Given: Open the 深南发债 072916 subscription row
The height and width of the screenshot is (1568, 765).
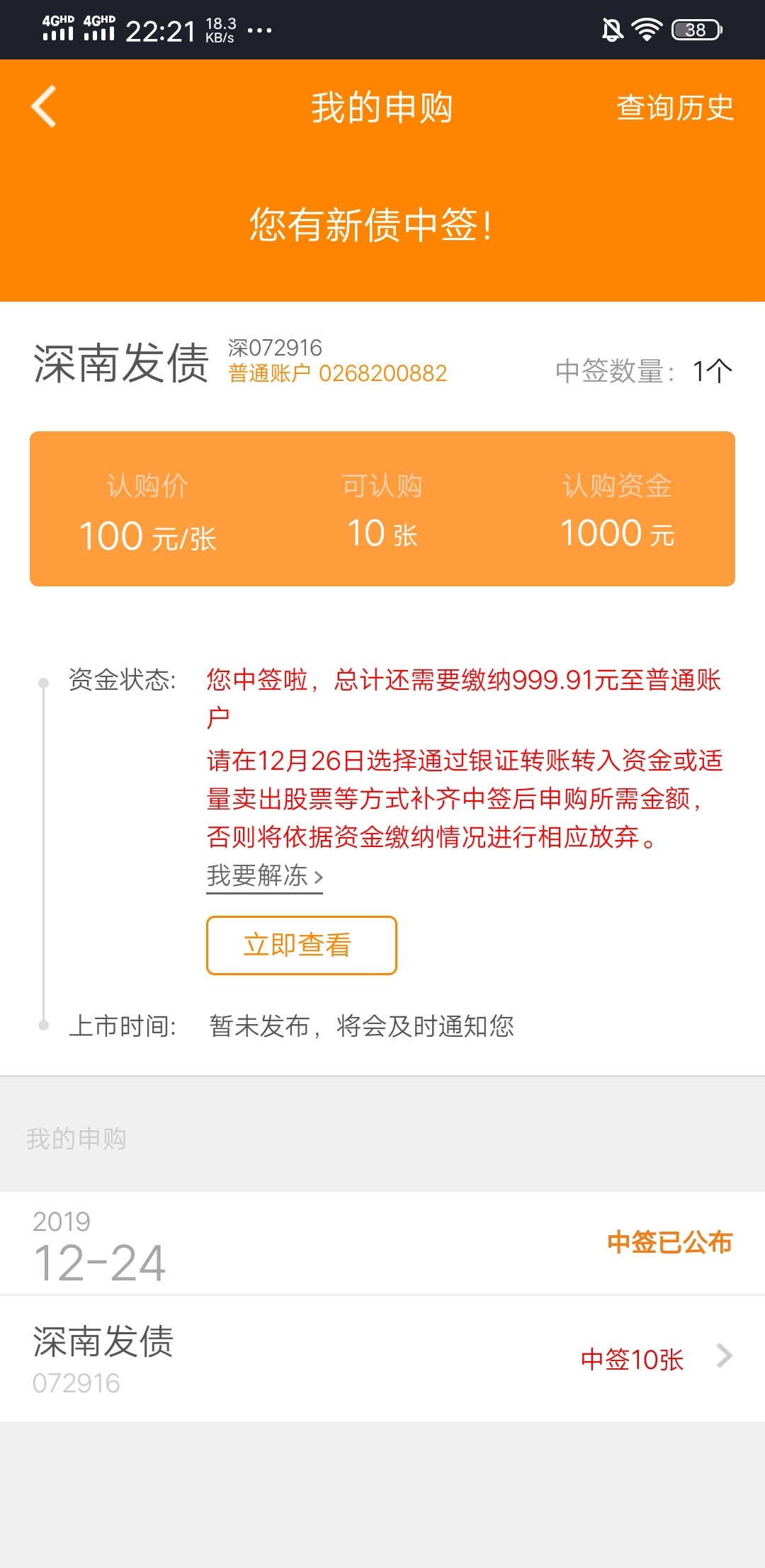Looking at the screenshot, I should [382, 1358].
